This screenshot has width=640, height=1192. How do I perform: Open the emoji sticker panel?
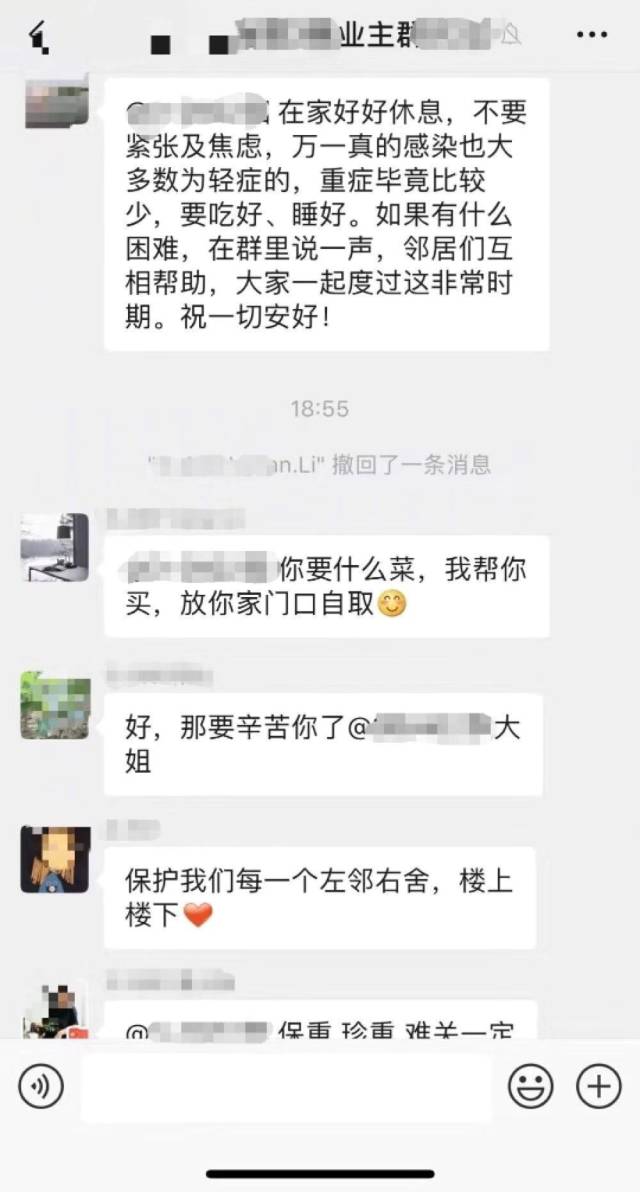coord(530,1086)
